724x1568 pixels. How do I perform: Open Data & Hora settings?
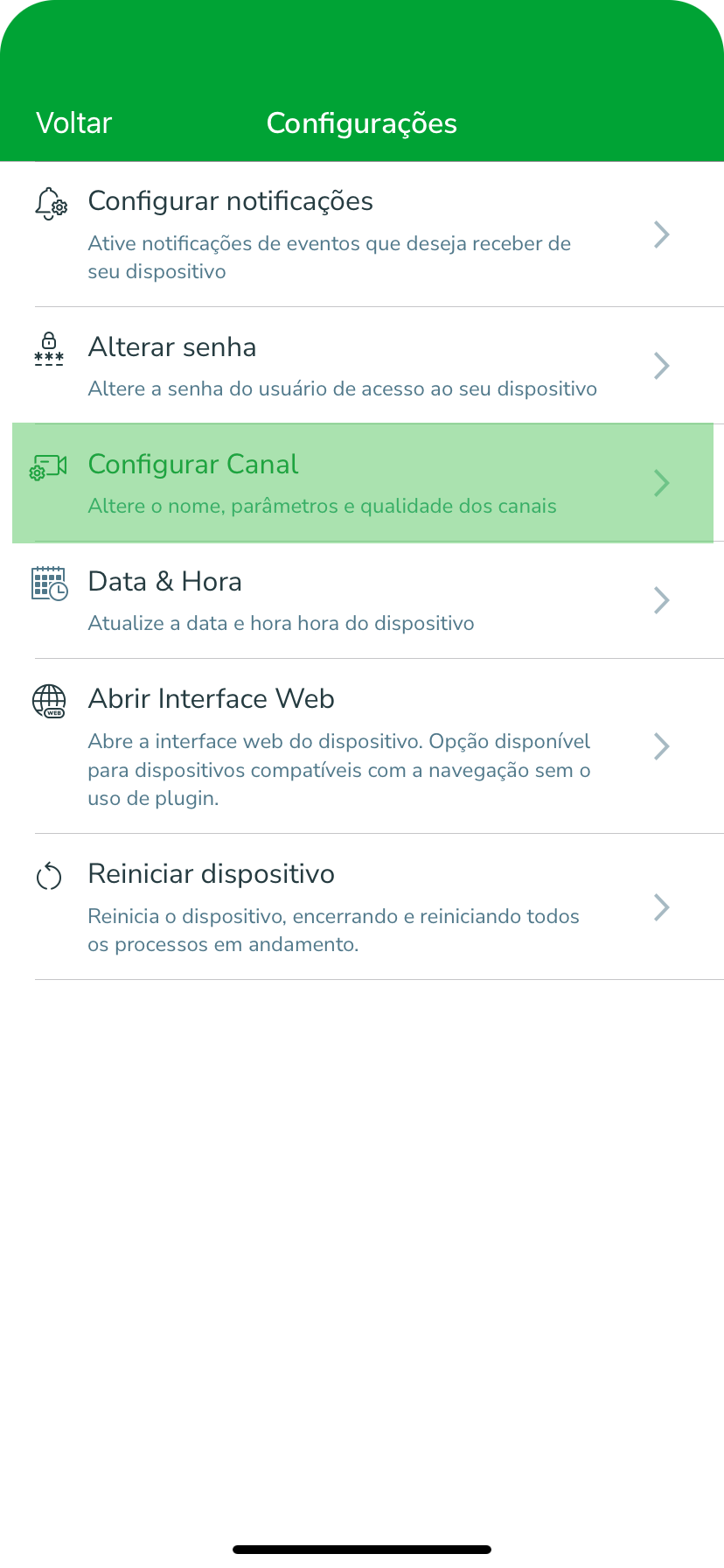point(362,600)
